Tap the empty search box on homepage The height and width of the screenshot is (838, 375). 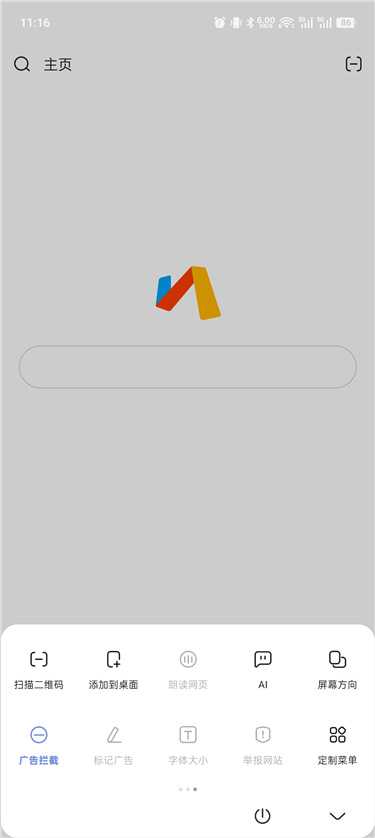[x=188, y=367]
